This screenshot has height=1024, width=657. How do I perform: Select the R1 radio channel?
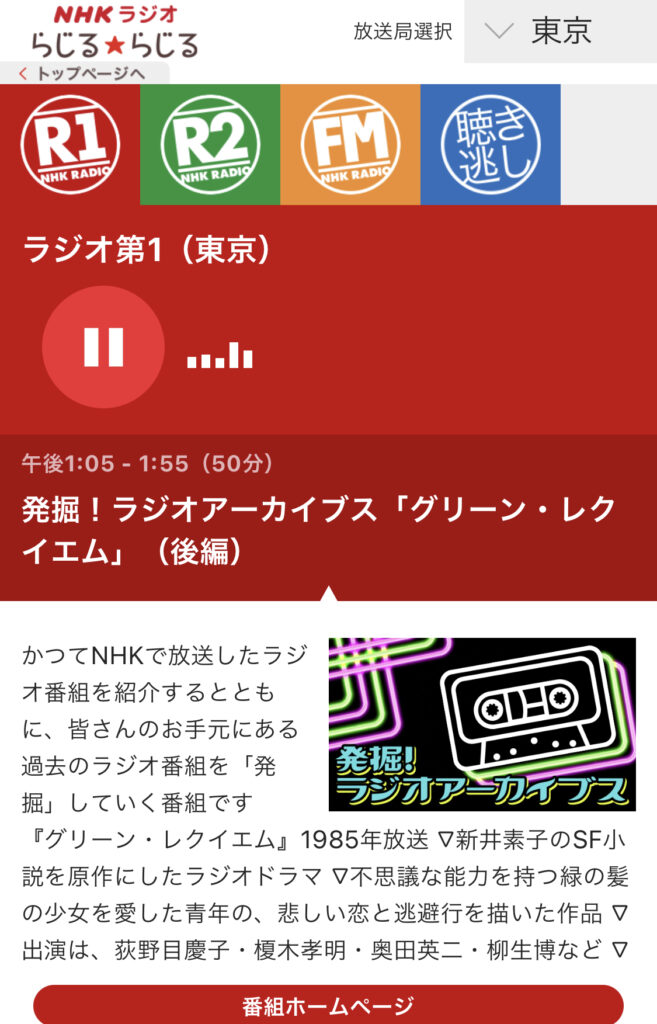pyautogui.click(x=70, y=144)
